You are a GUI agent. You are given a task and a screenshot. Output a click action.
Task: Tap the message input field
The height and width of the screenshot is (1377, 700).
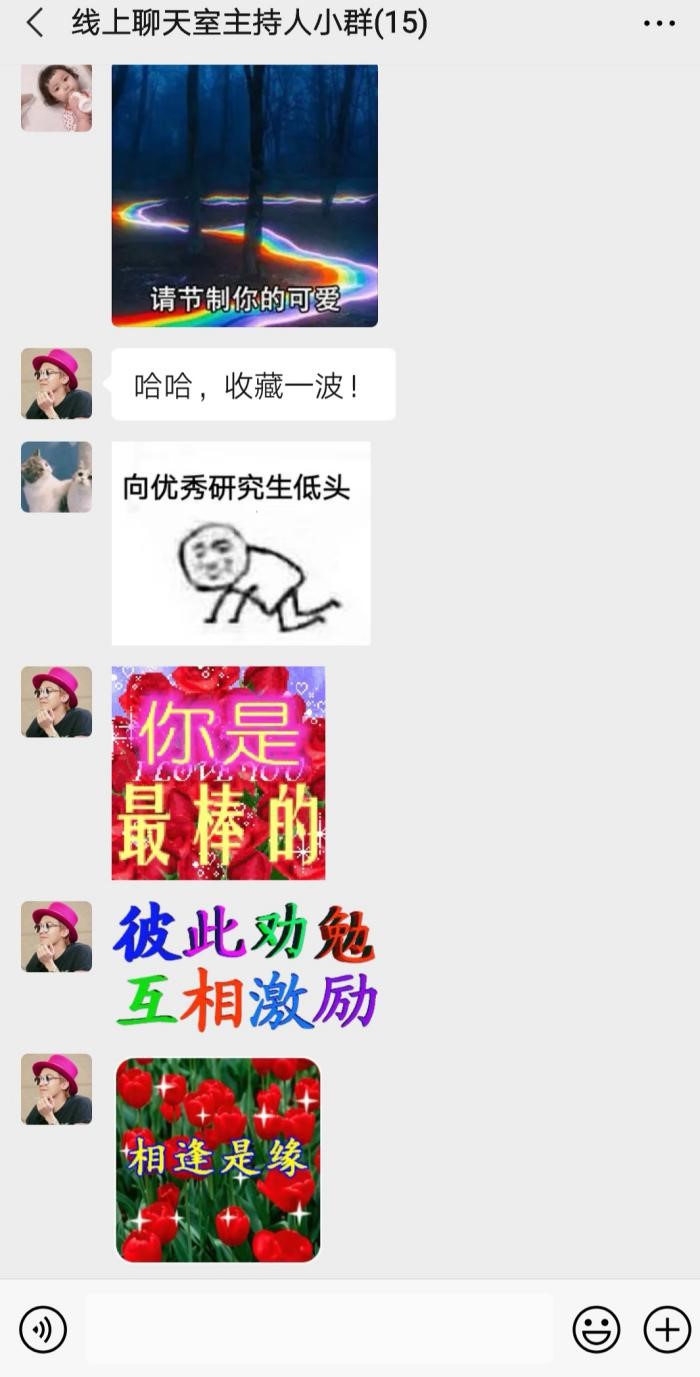pos(318,1329)
